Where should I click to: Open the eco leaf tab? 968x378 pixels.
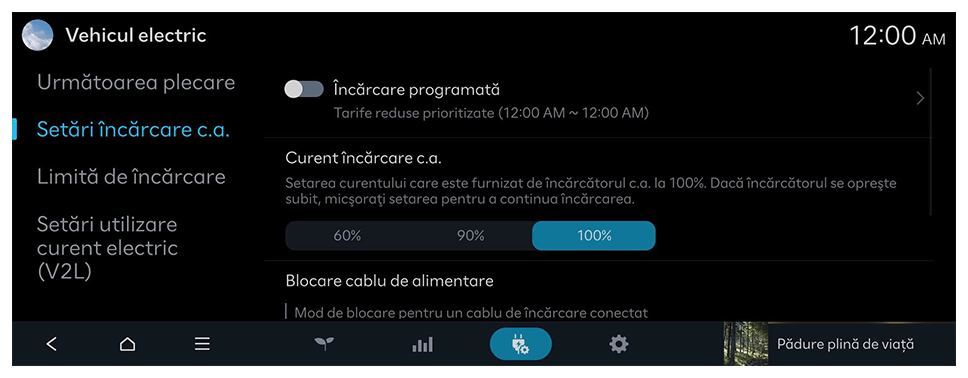(324, 344)
